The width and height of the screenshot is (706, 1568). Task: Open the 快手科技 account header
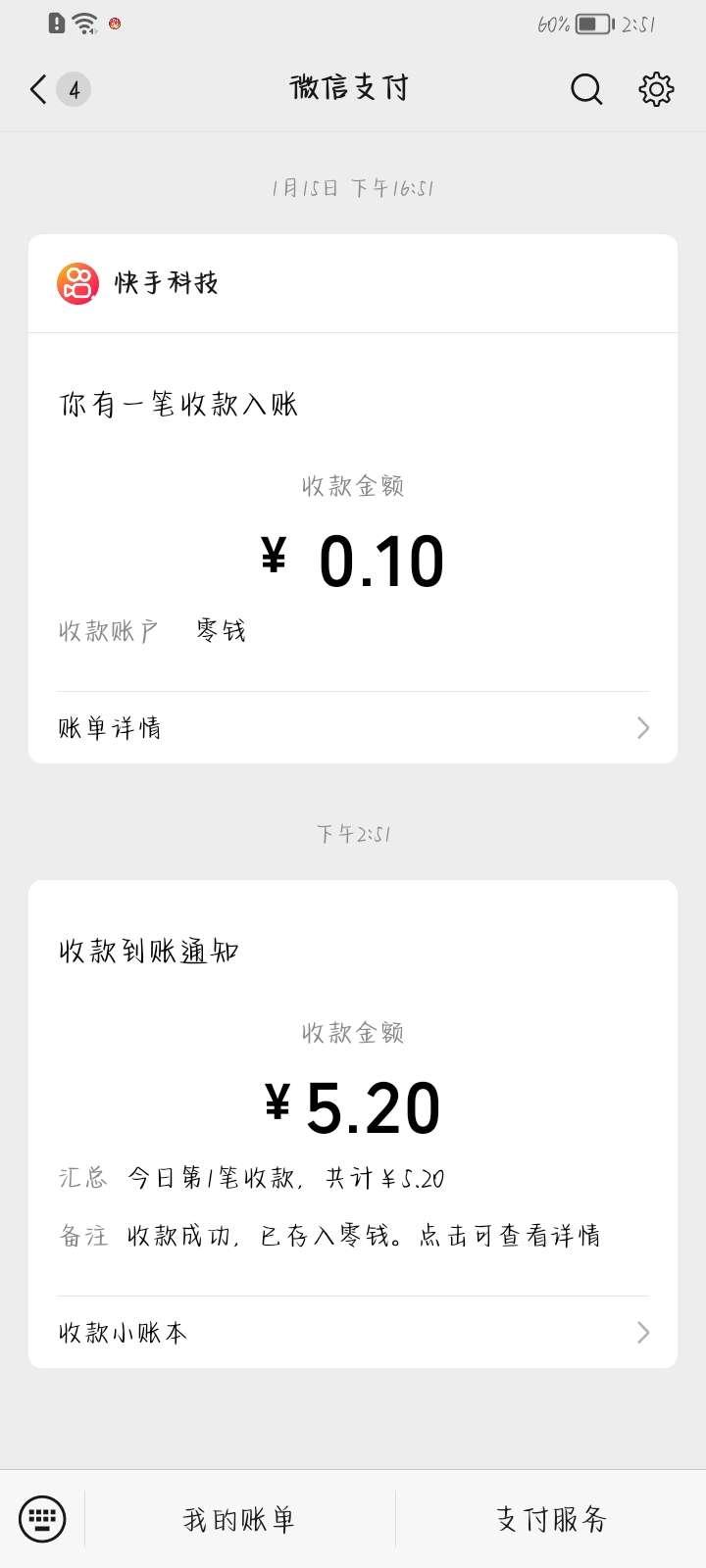(167, 283)
